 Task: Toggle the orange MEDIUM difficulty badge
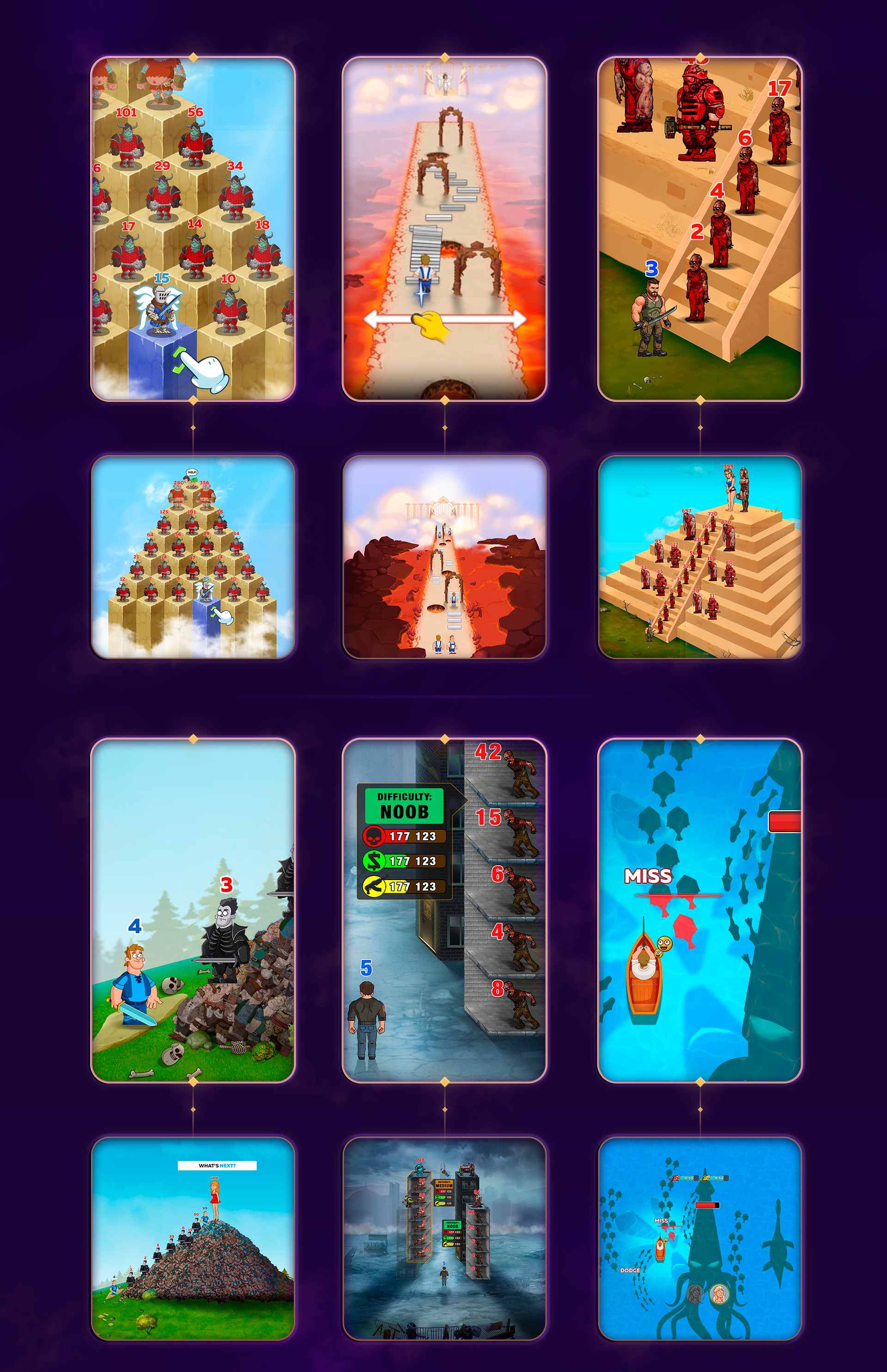click(x=444, y=1185)
